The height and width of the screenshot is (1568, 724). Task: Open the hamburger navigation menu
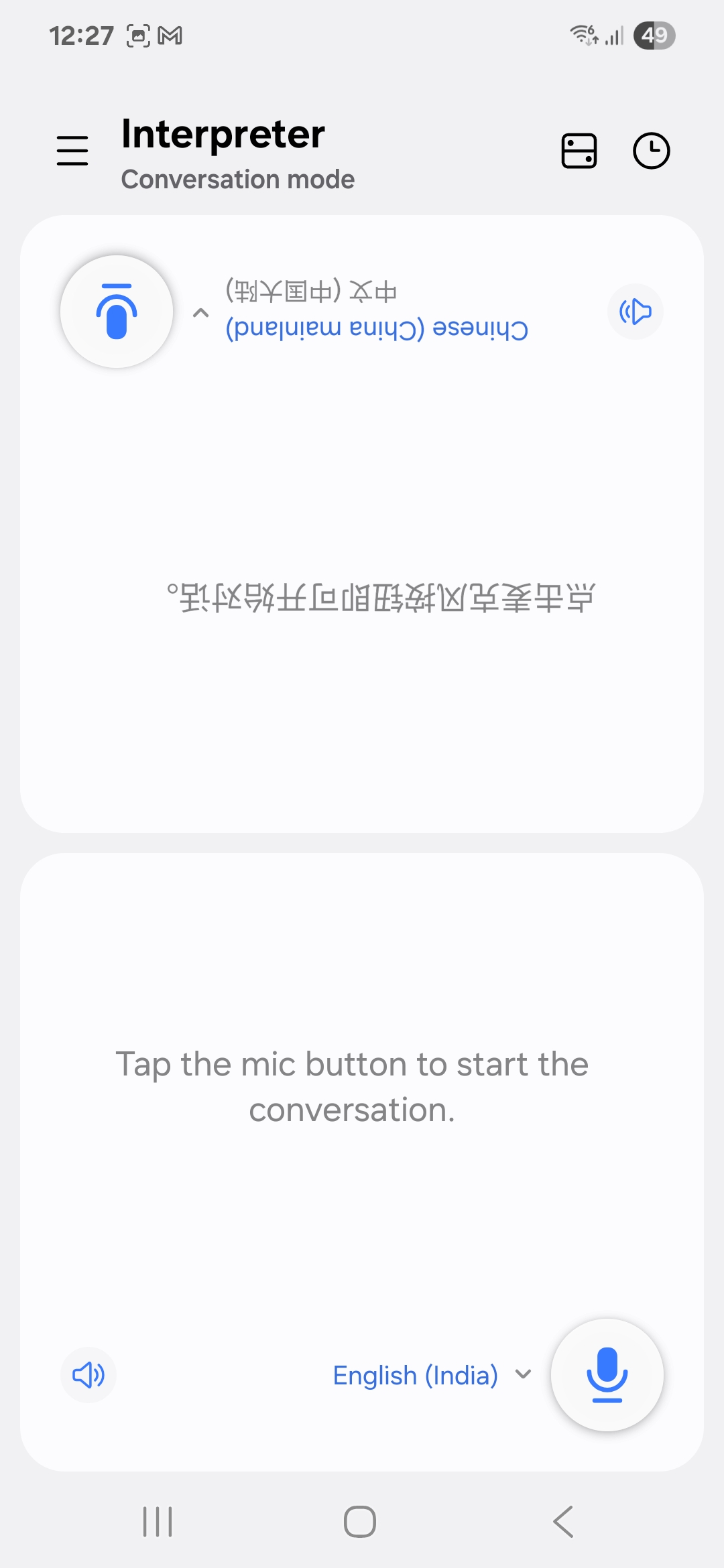tap(72, 150)
